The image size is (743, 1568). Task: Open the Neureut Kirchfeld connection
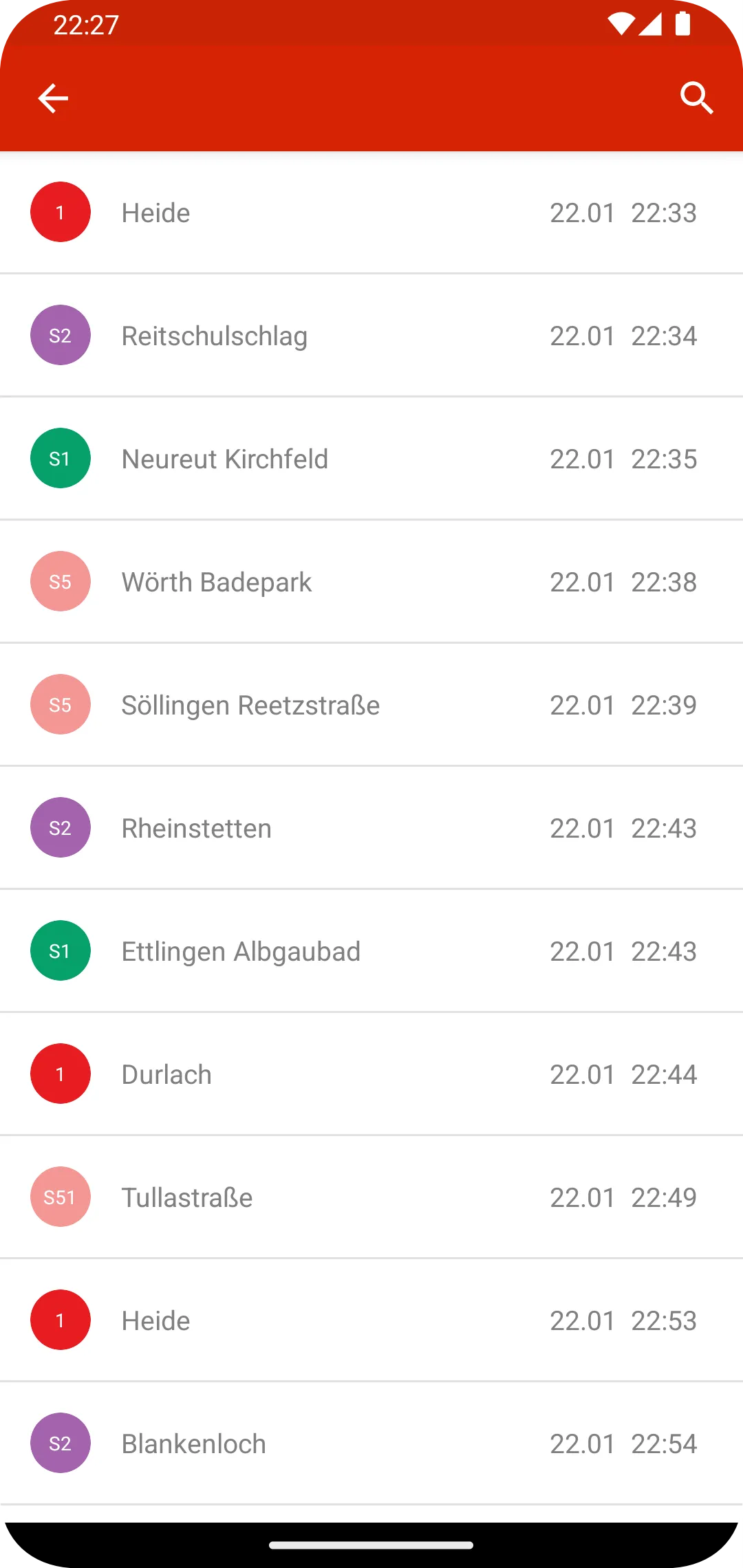point(371,458)
